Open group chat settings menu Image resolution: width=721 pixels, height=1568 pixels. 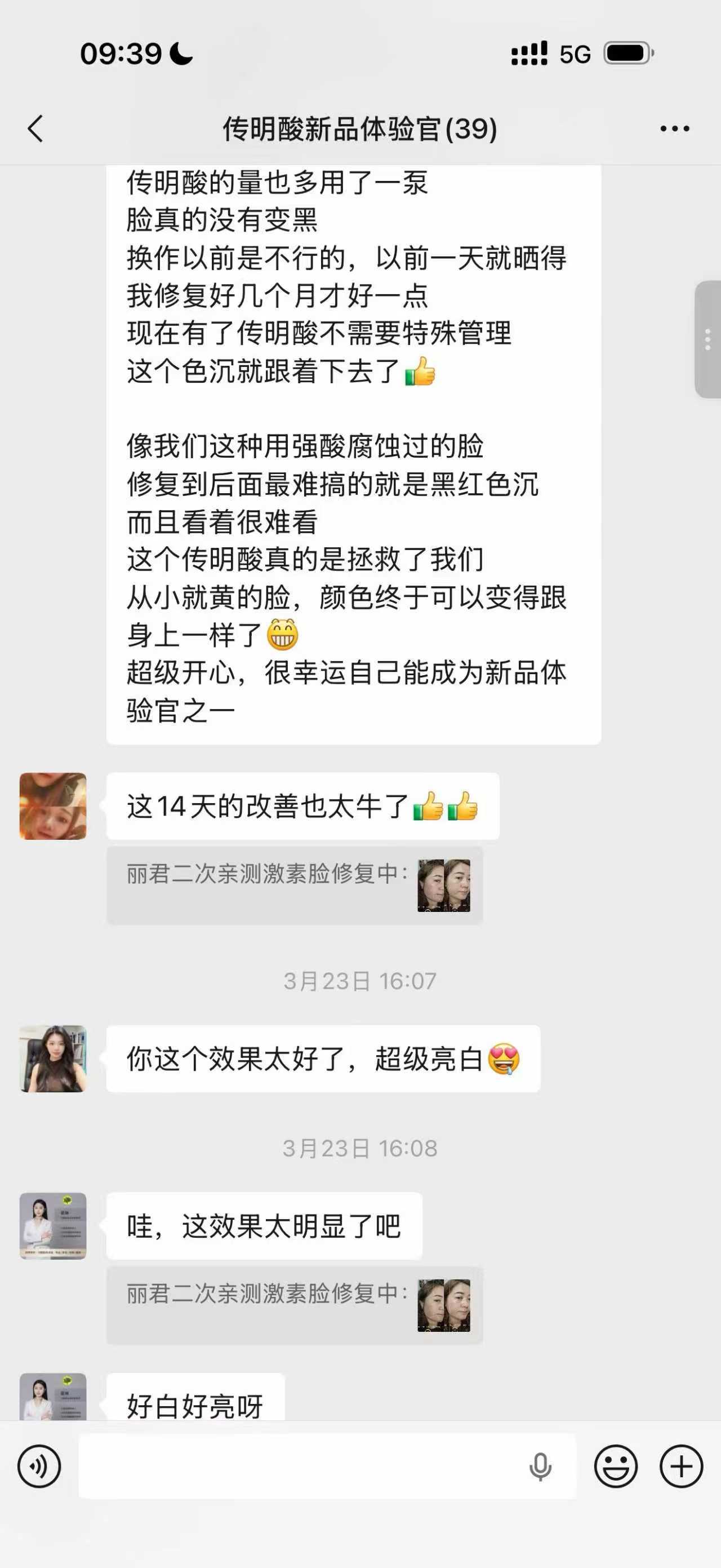(675, 129)
